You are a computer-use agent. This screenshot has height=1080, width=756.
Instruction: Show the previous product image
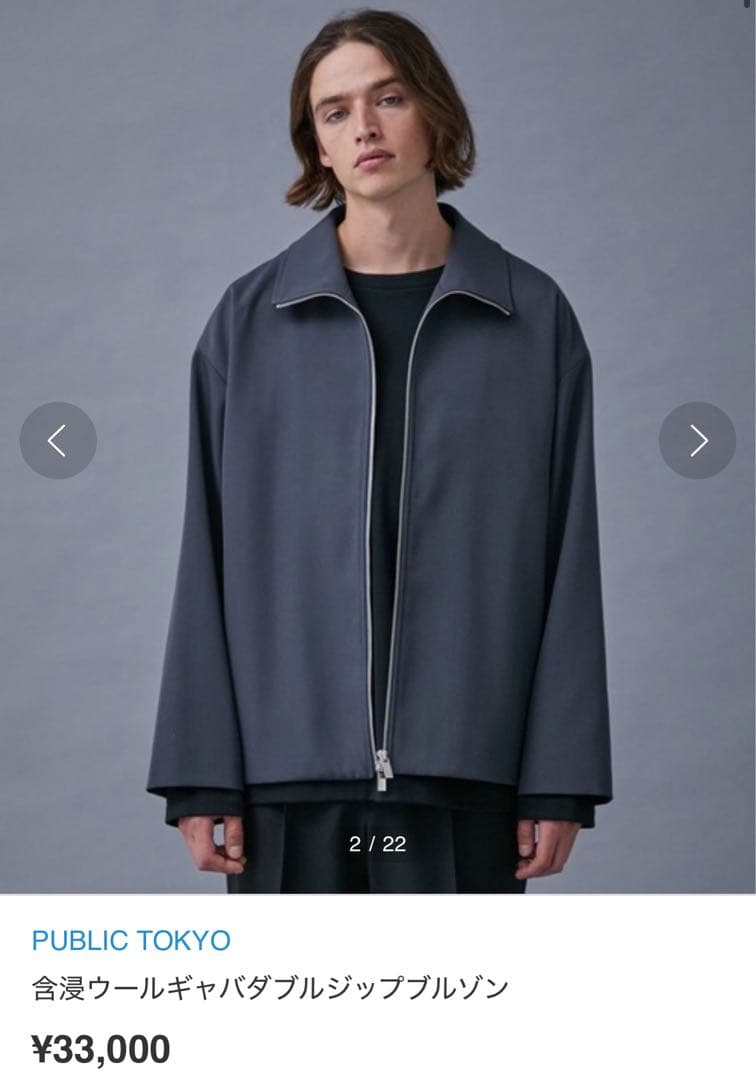pyautogui.click(x=58, y=440)
